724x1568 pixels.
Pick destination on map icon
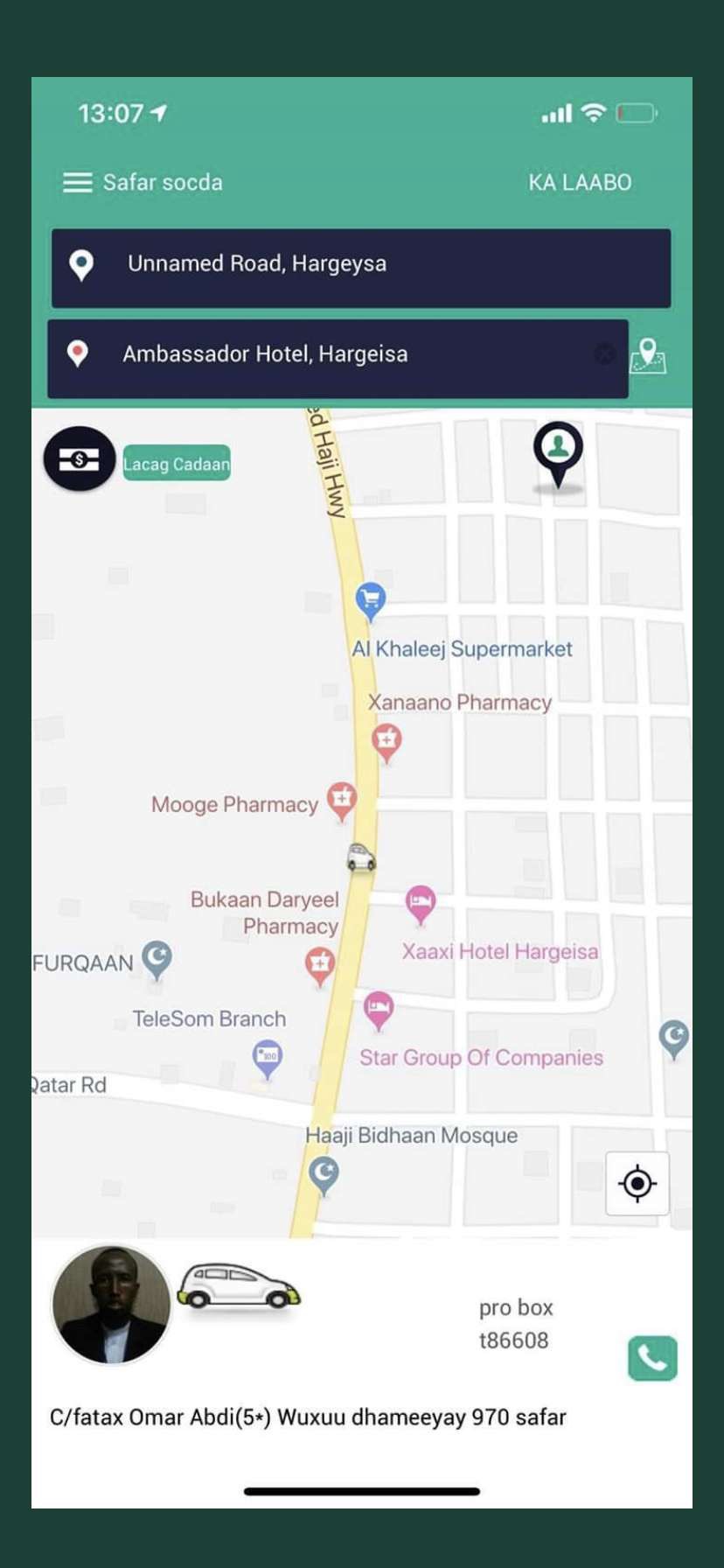point(648,355)
